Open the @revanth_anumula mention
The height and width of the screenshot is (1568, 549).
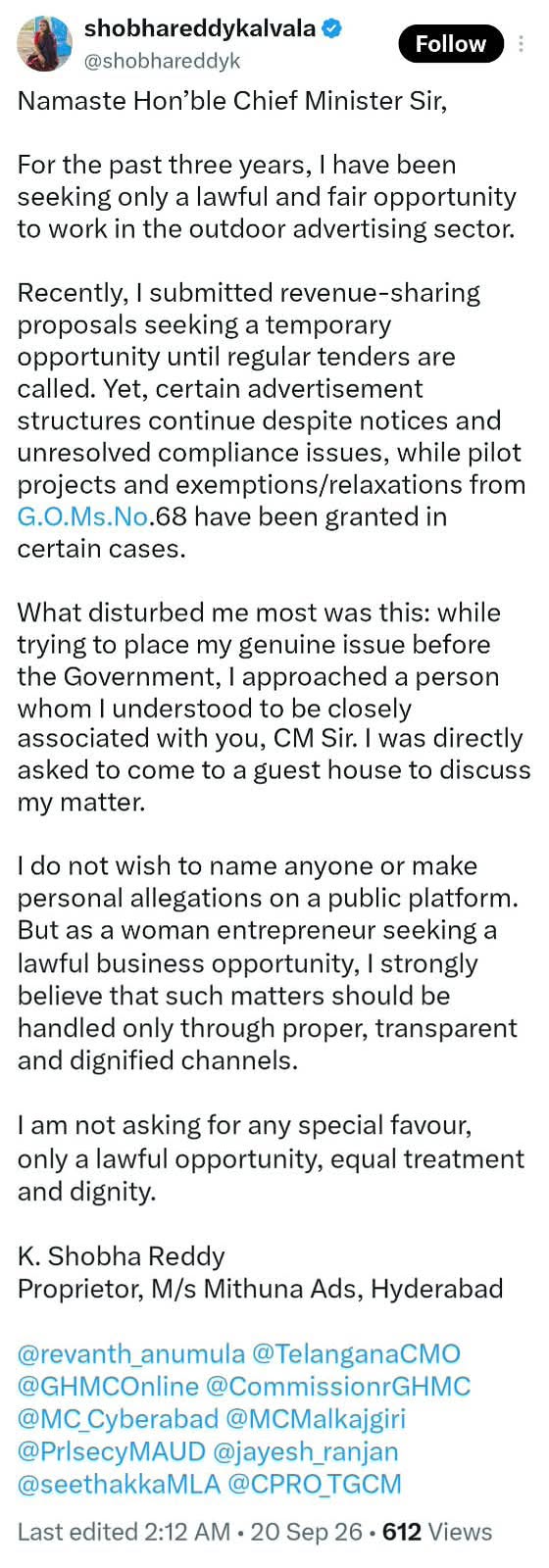click(x=130, y=1354)
